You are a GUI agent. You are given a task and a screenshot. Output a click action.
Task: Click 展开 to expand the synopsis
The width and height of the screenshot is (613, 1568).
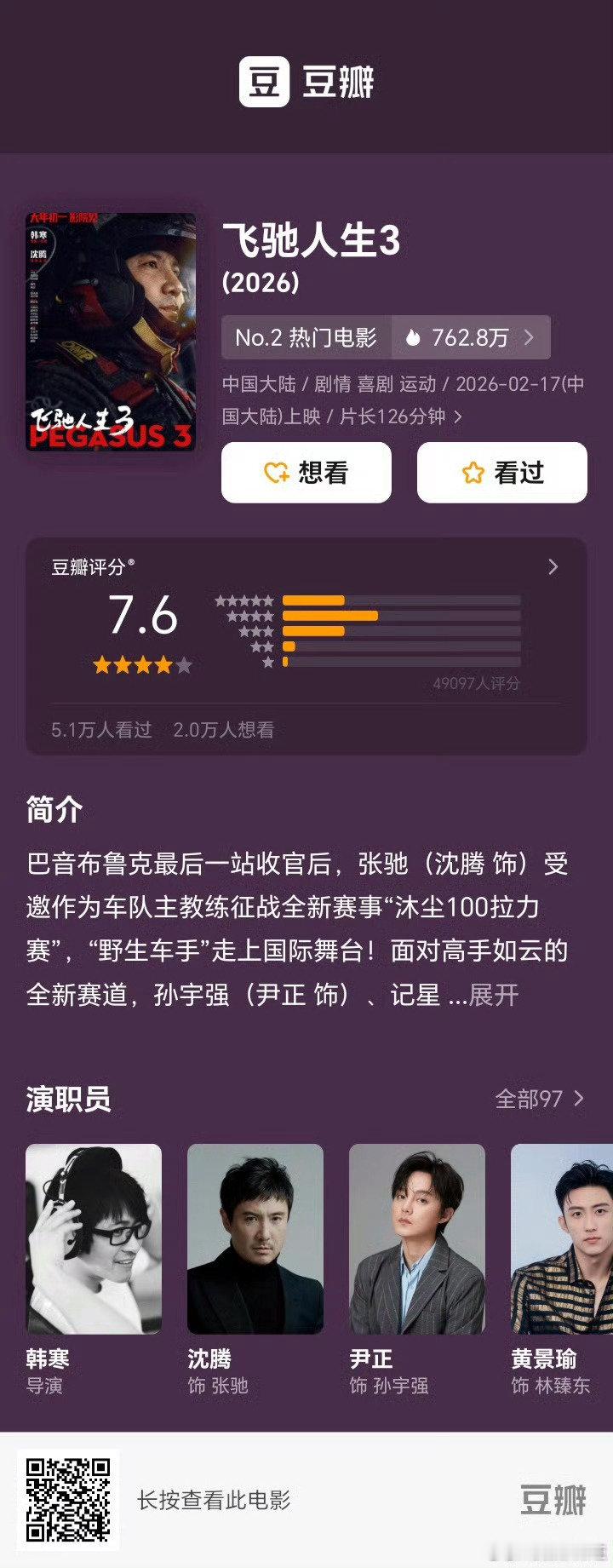(x=494, y=994)
